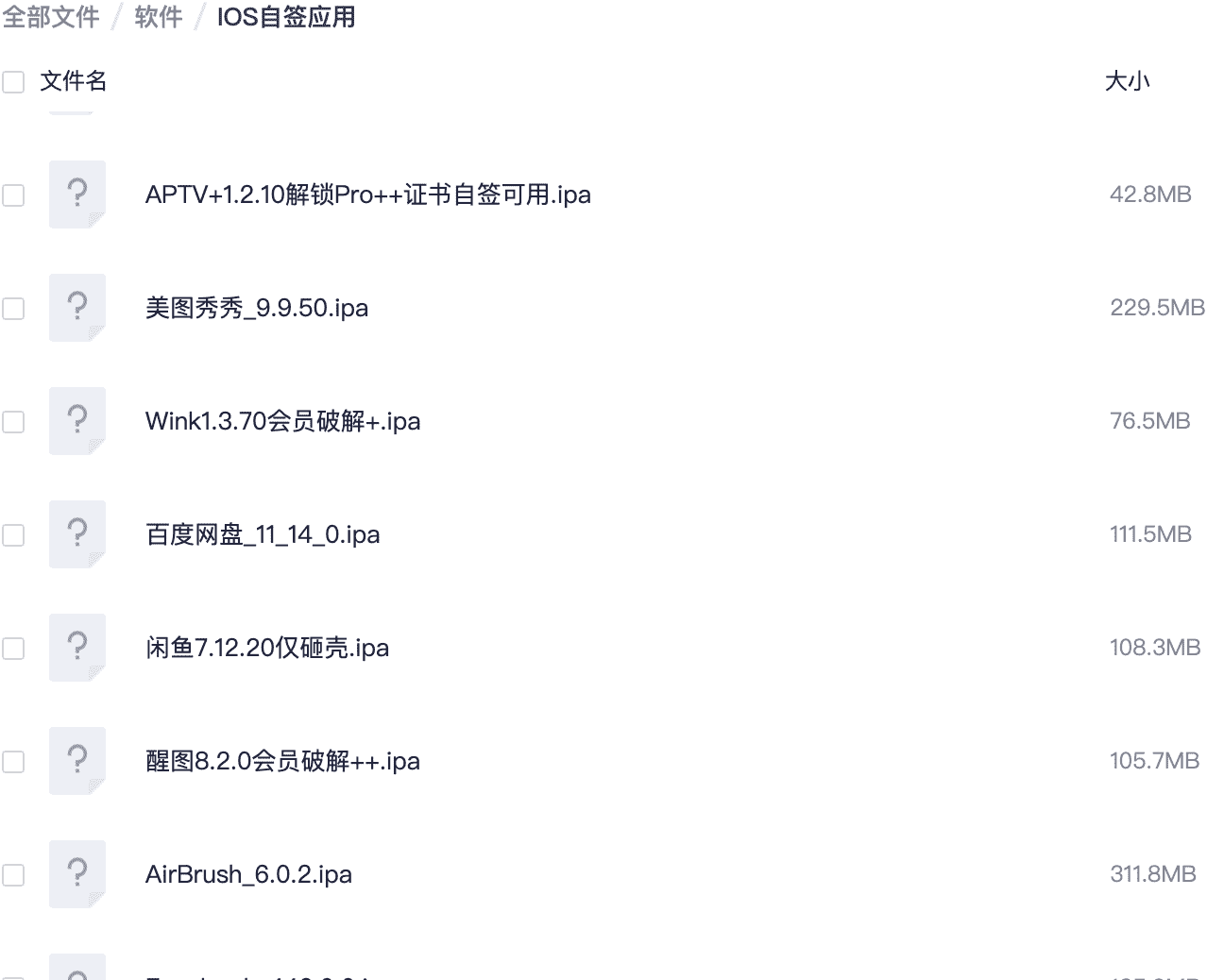The image size is (1224, 980).
Task: Open Wink1.3.70会员破解+.ipa
Action: (282, 421)
